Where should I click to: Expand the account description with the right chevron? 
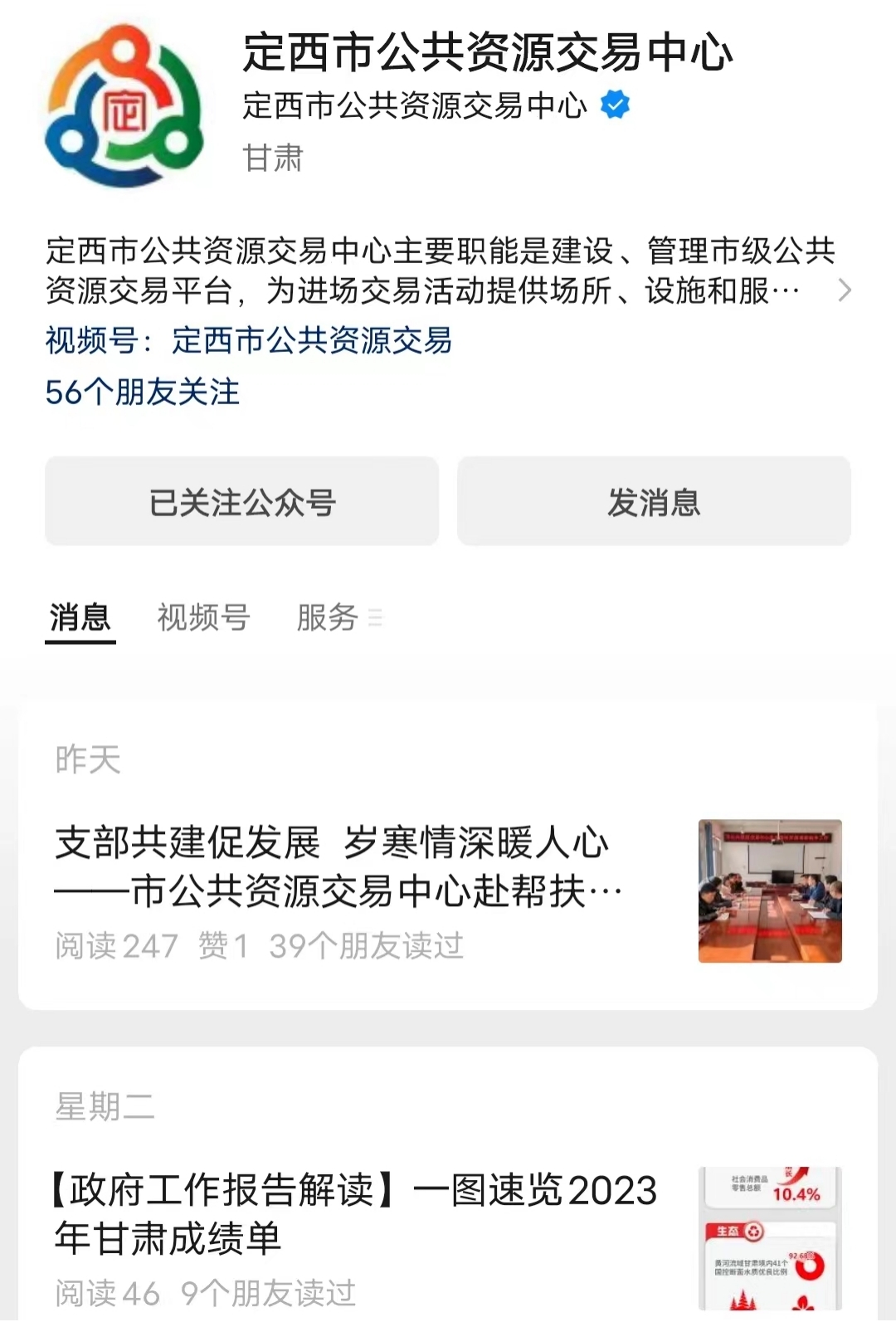click(x=845, y=290)
